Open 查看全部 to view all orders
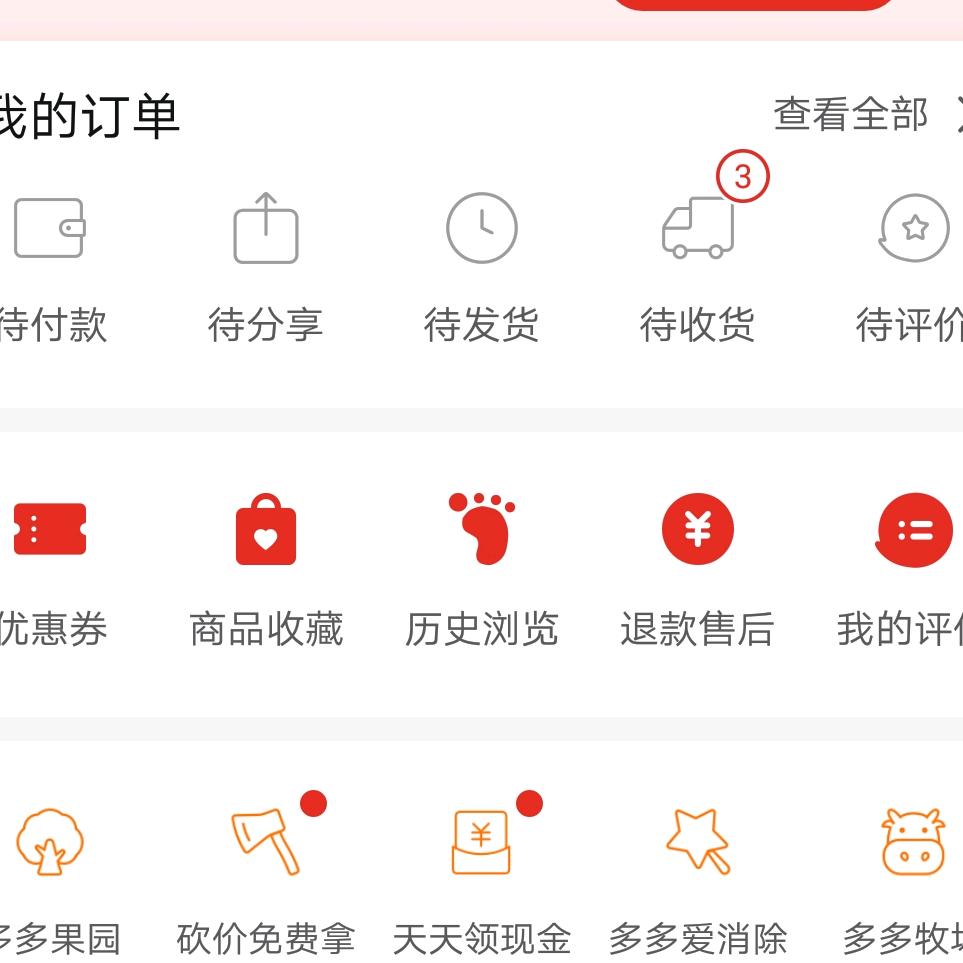Image resolution: width=963 pixels, height=963 pixels. [862, 115]
